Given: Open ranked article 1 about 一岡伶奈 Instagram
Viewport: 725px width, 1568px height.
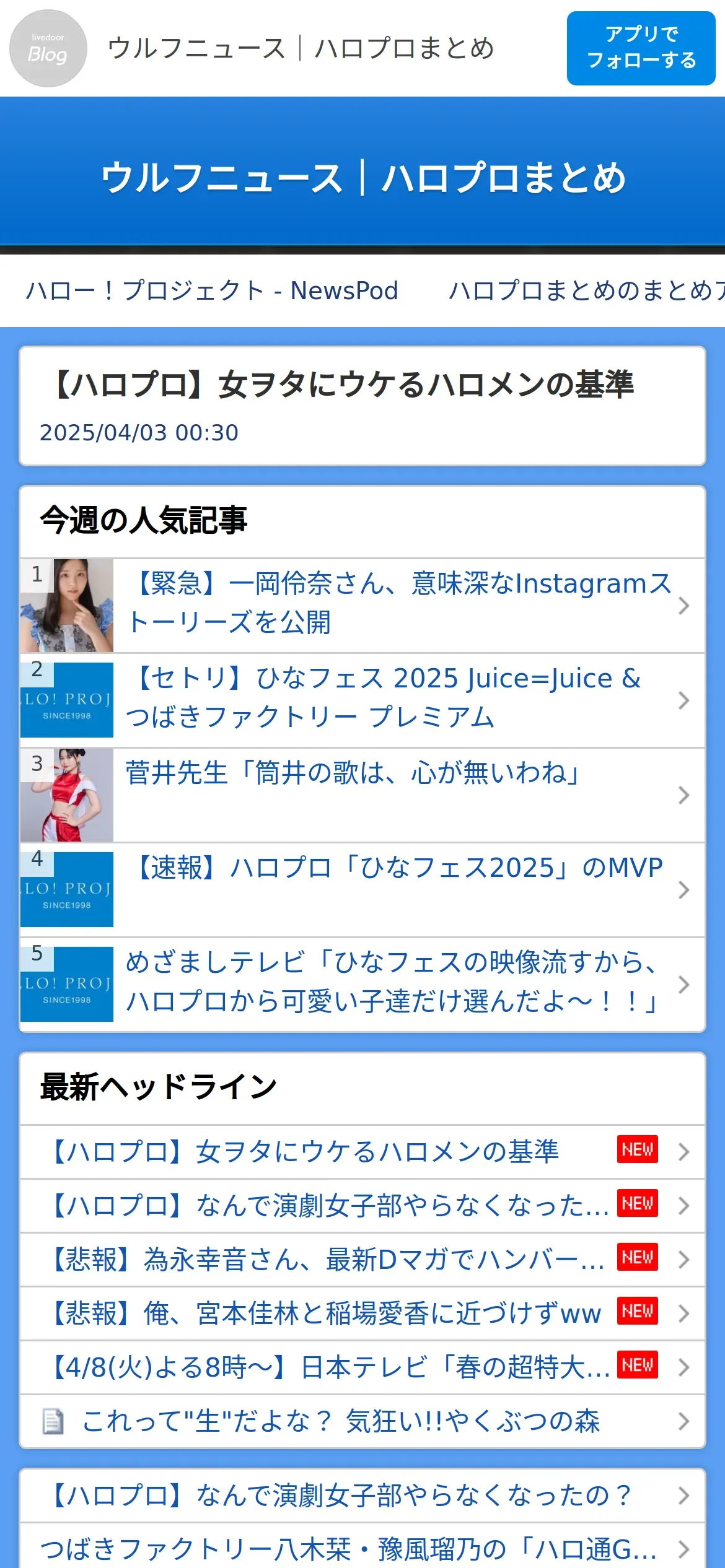Looking at the screenshot, I should tap(399, 603).
